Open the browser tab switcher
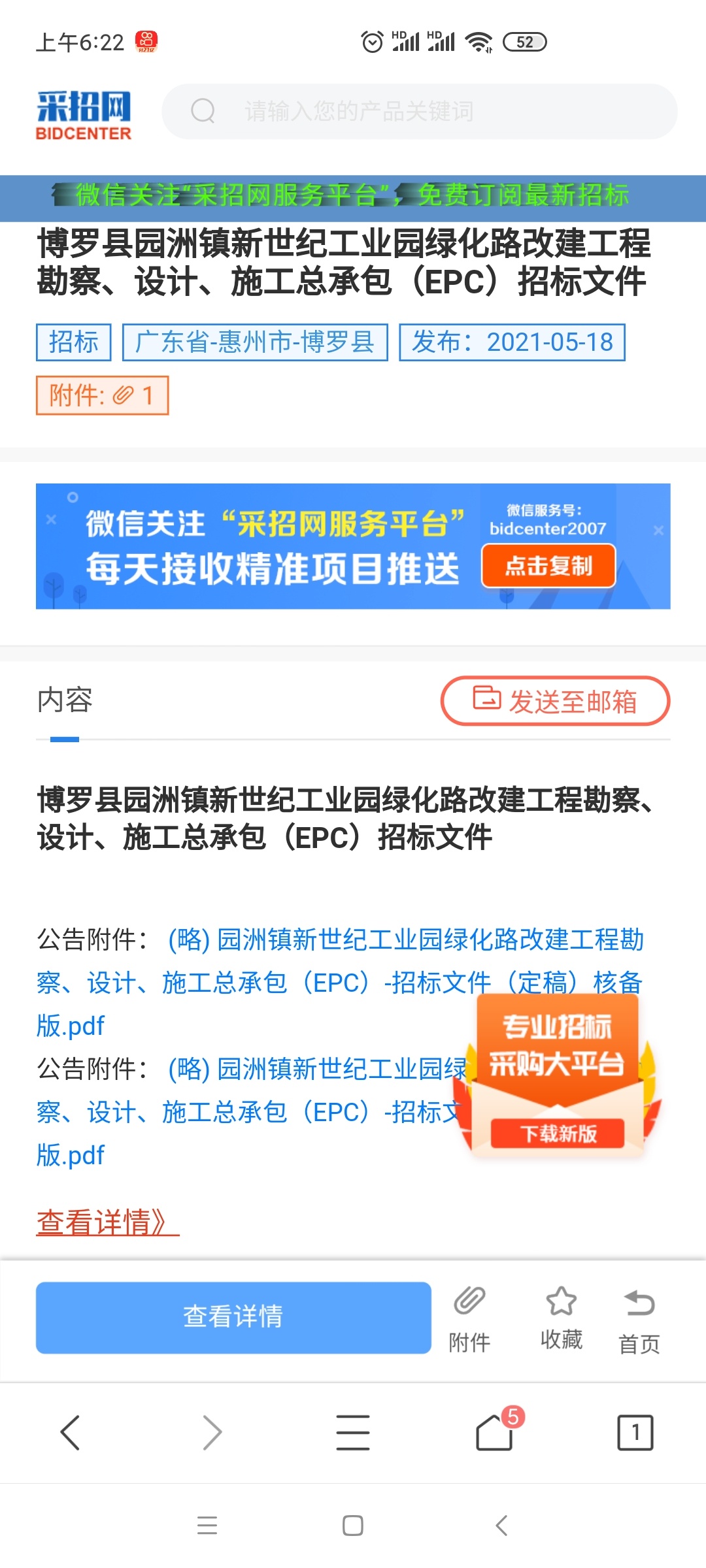 click(x=635, y=1433)
